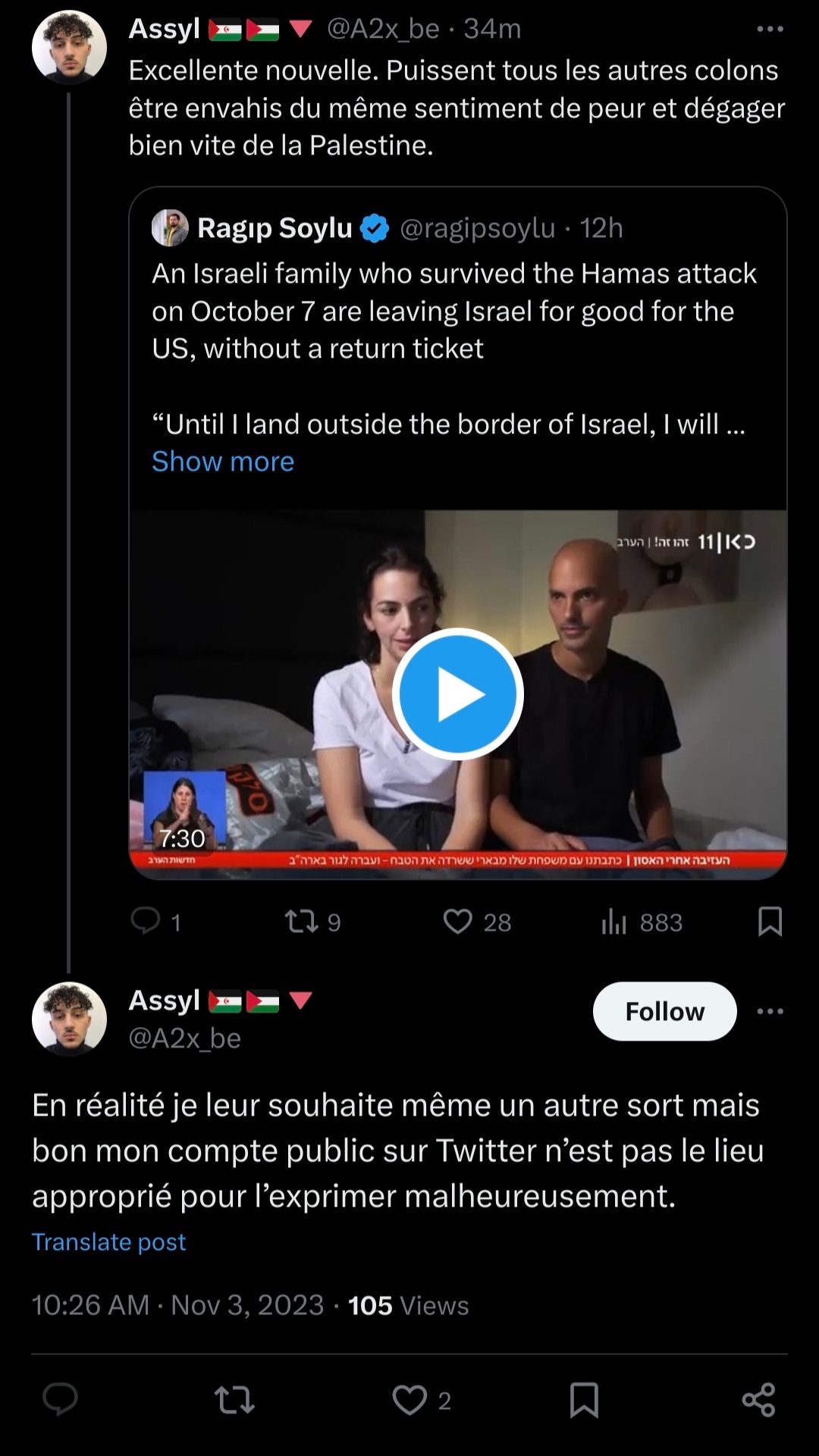Screen dimensions: 819x1456
Task: Open Assyl's profile picture on top post
Action: coord(69,47)
